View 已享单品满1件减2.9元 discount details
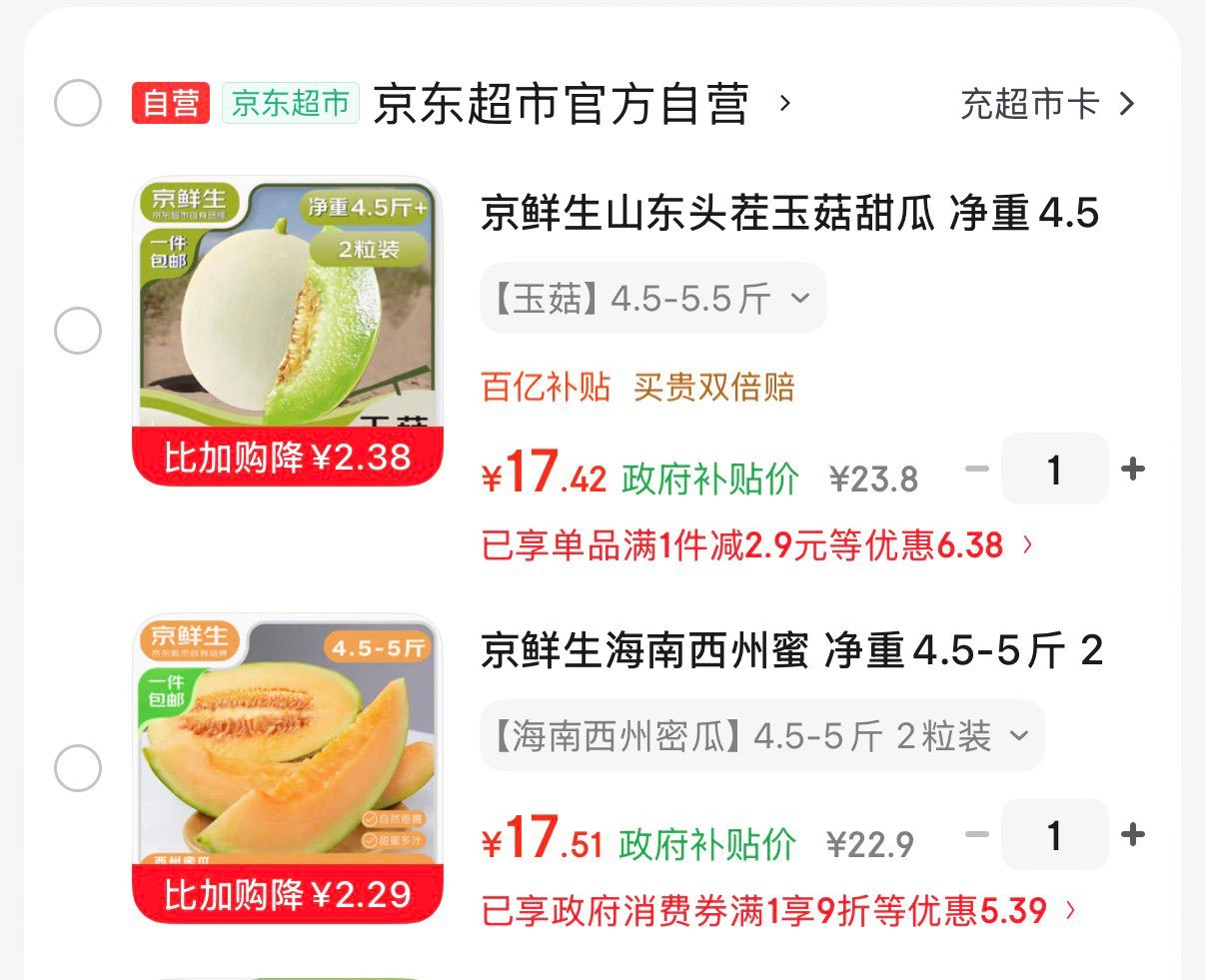This screenshot has width=1205, height=980. point(757,545)
